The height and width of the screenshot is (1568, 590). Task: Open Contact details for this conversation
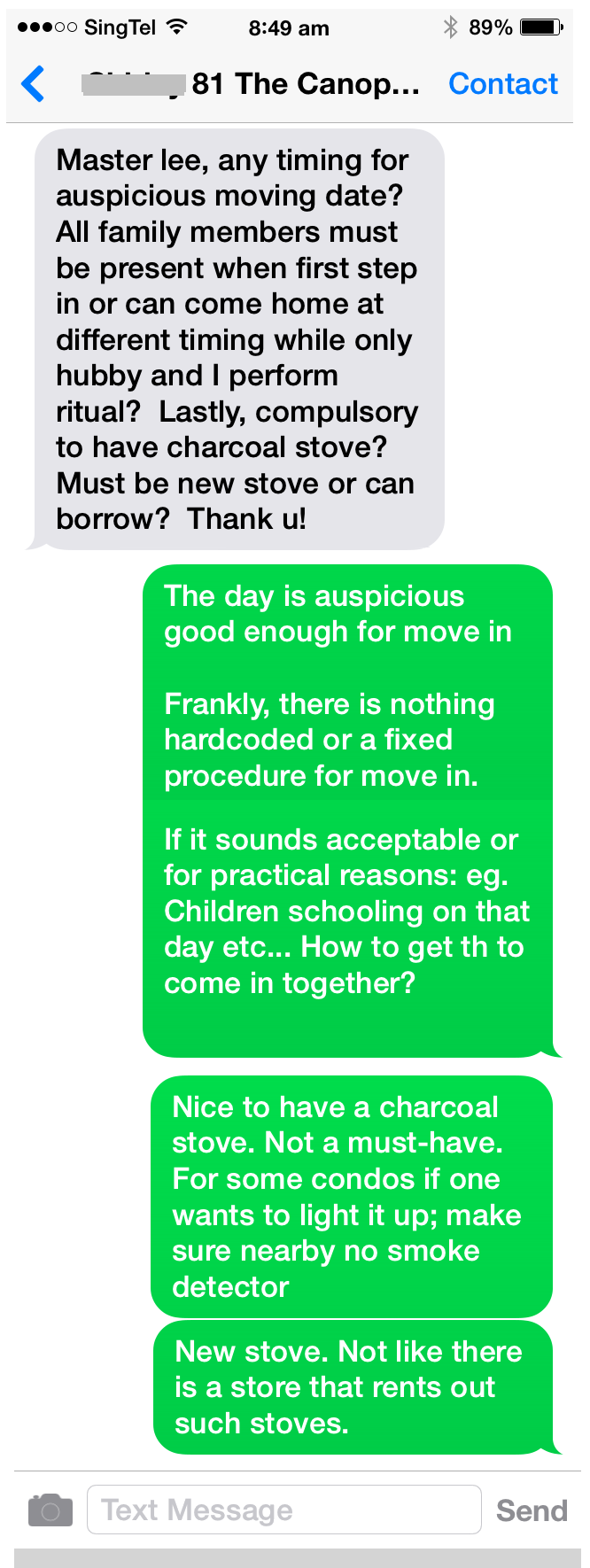tap(502, 84)
